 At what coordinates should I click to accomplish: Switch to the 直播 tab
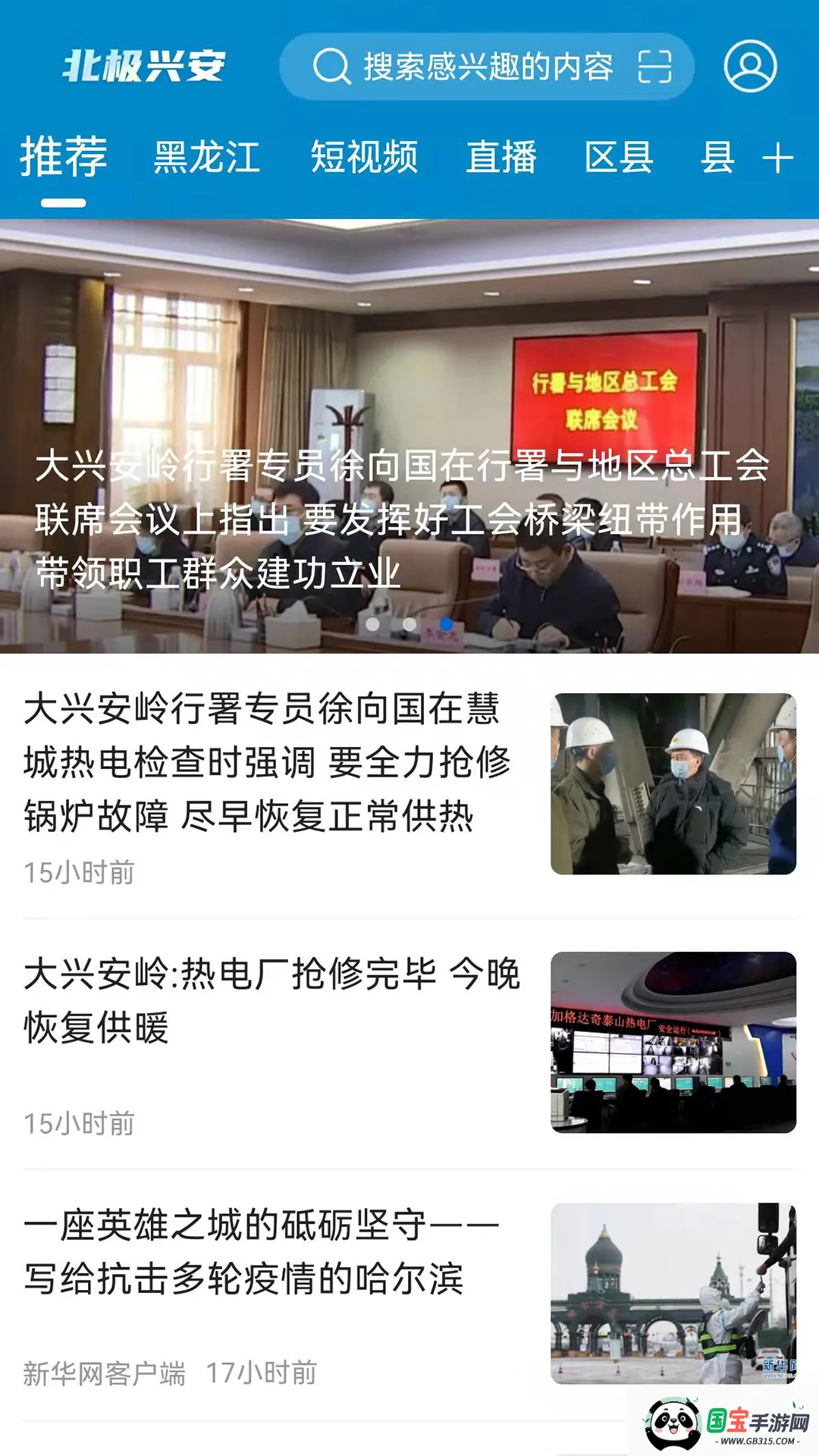pos(501,158)
